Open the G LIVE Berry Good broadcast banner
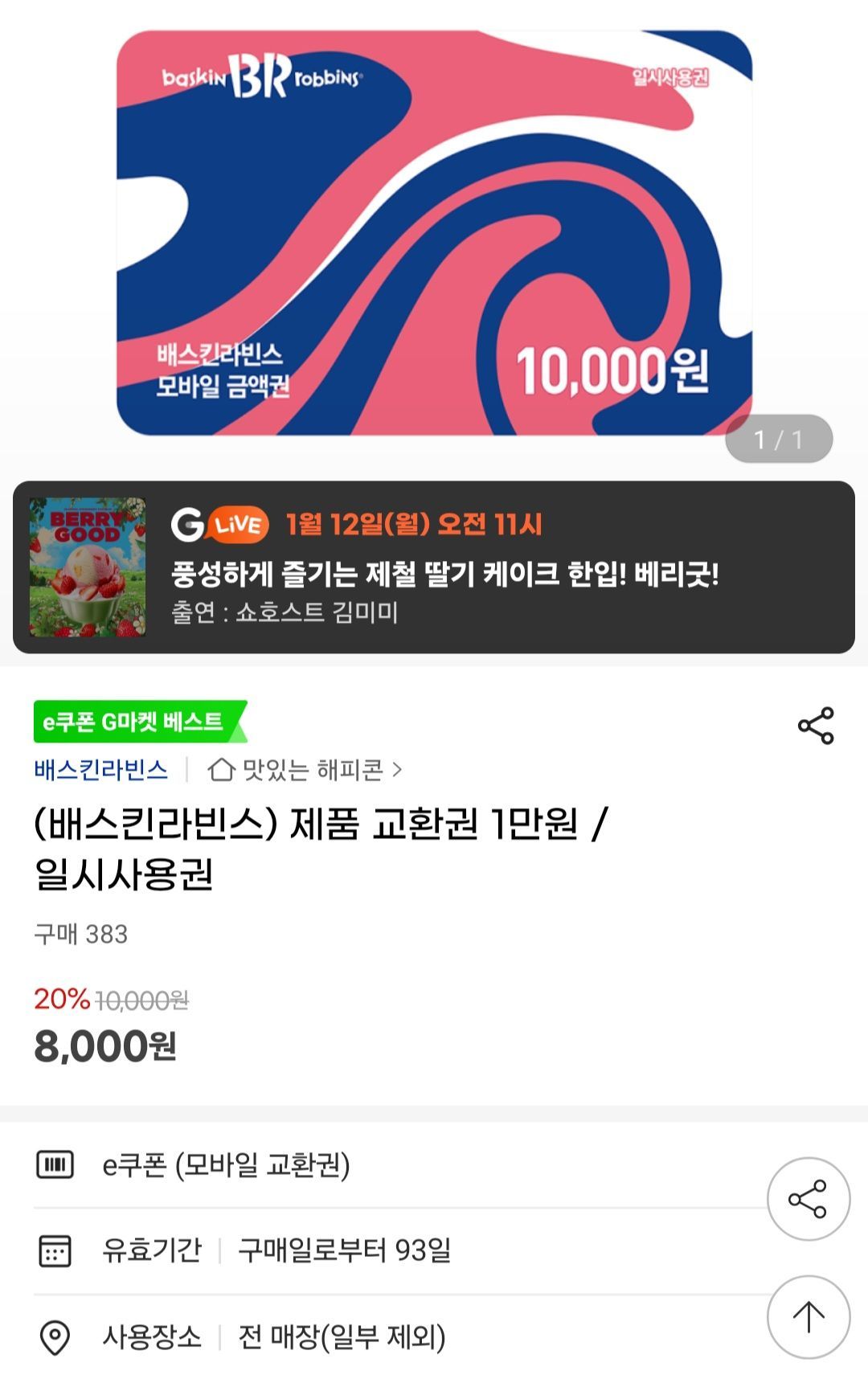The width and height of the screenshot is (868, 1375). [434, 567]
